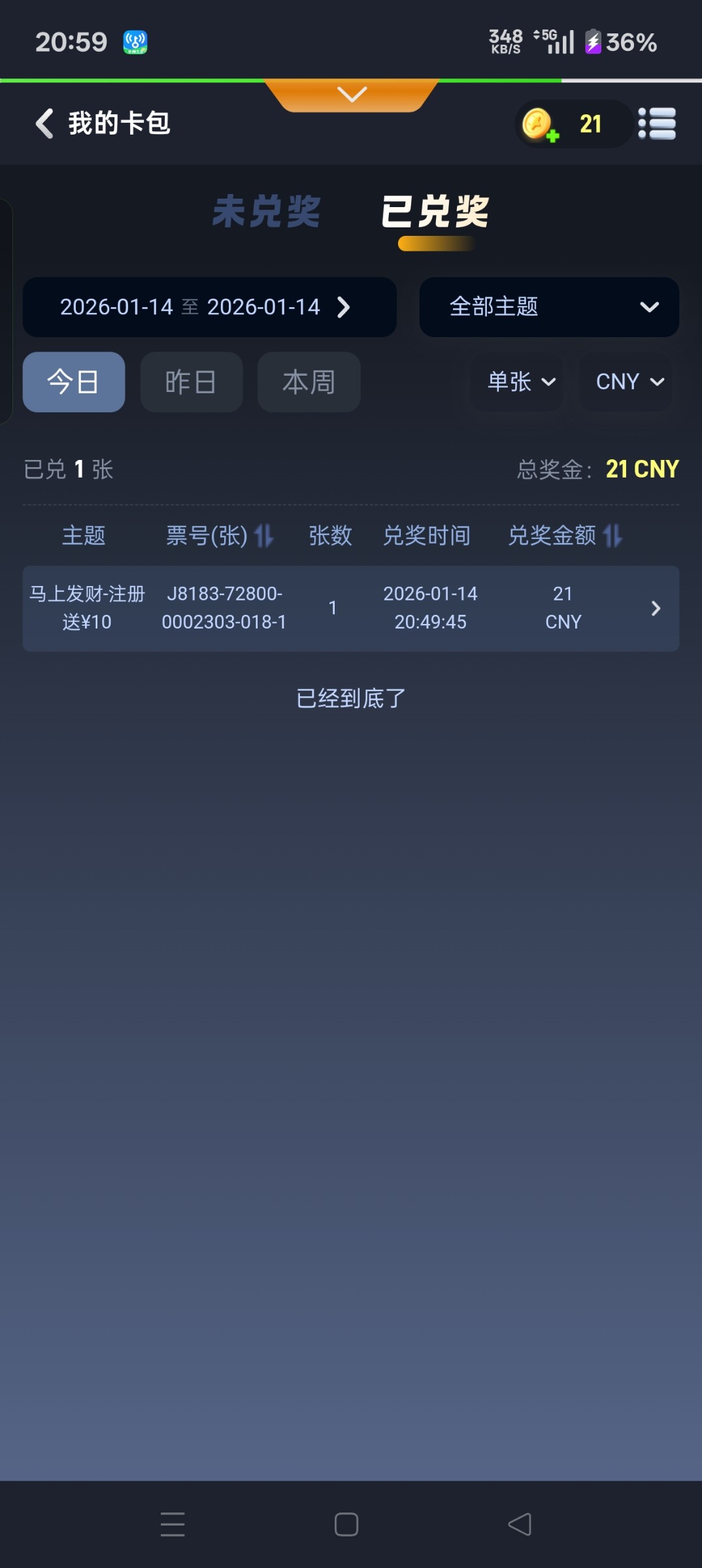Tap the hotspot icon in the status bar

[135, 41]
